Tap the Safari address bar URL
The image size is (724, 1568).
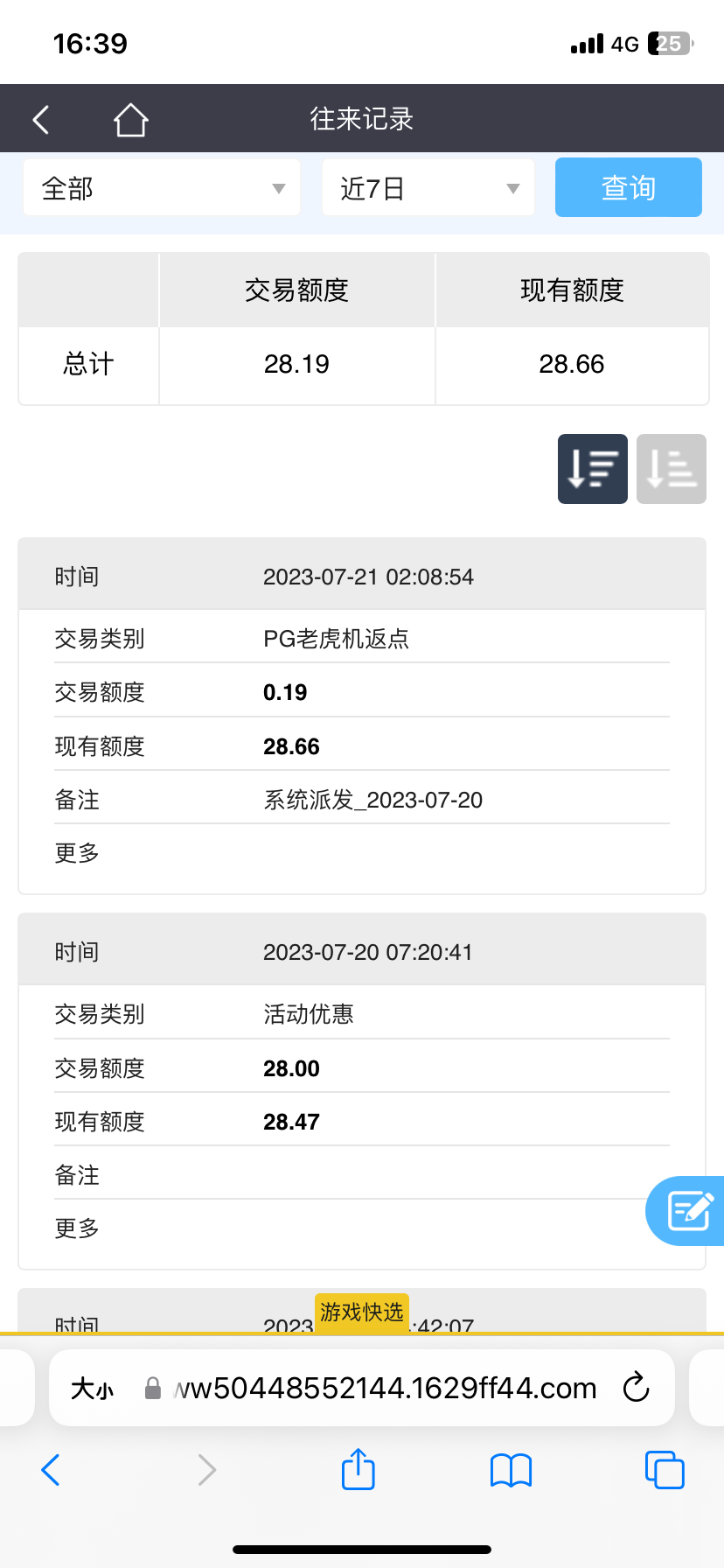pyautogui.click(x=385, y=1388)
